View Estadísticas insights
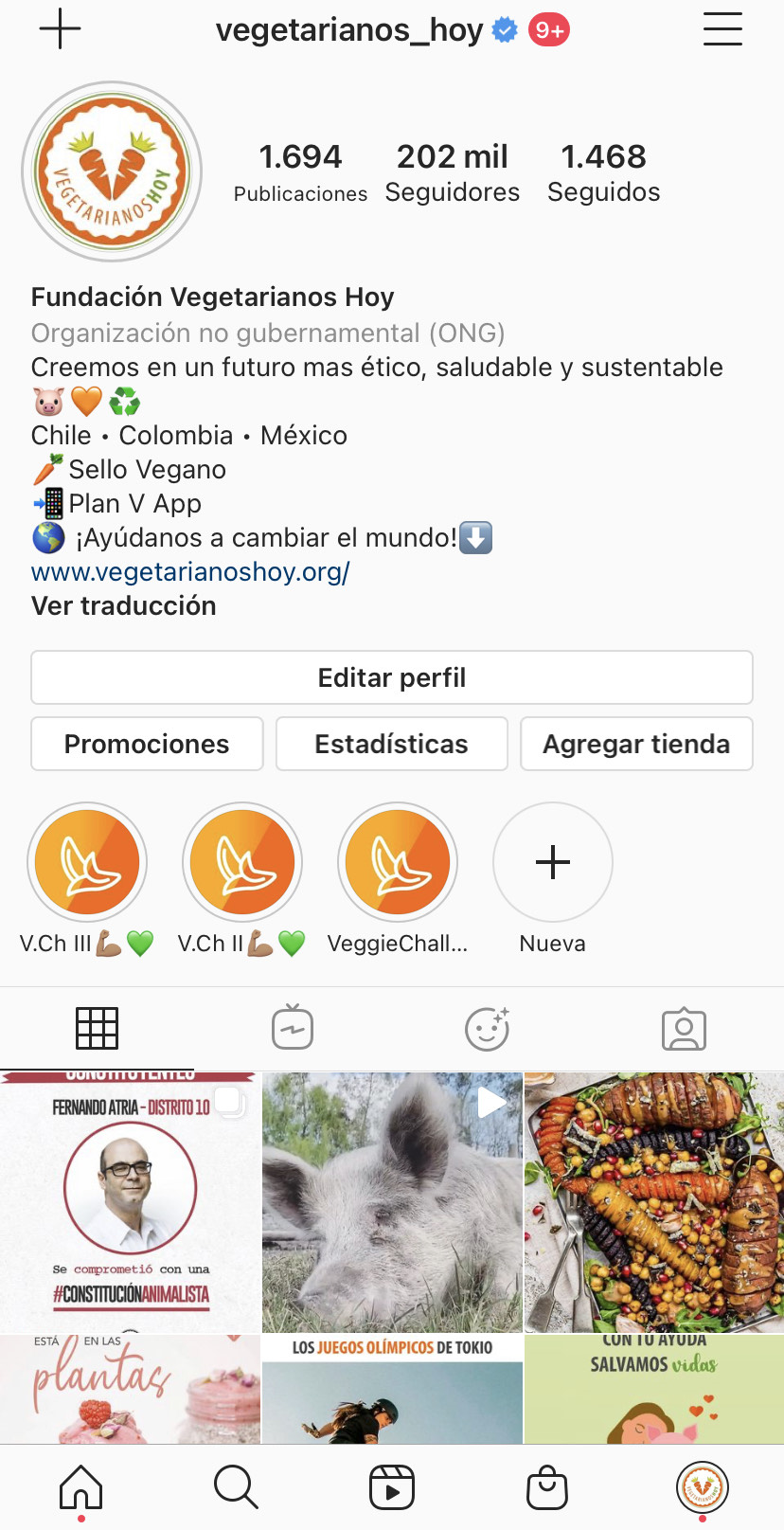Screen dimensions: 784x1530 point(391,744)
